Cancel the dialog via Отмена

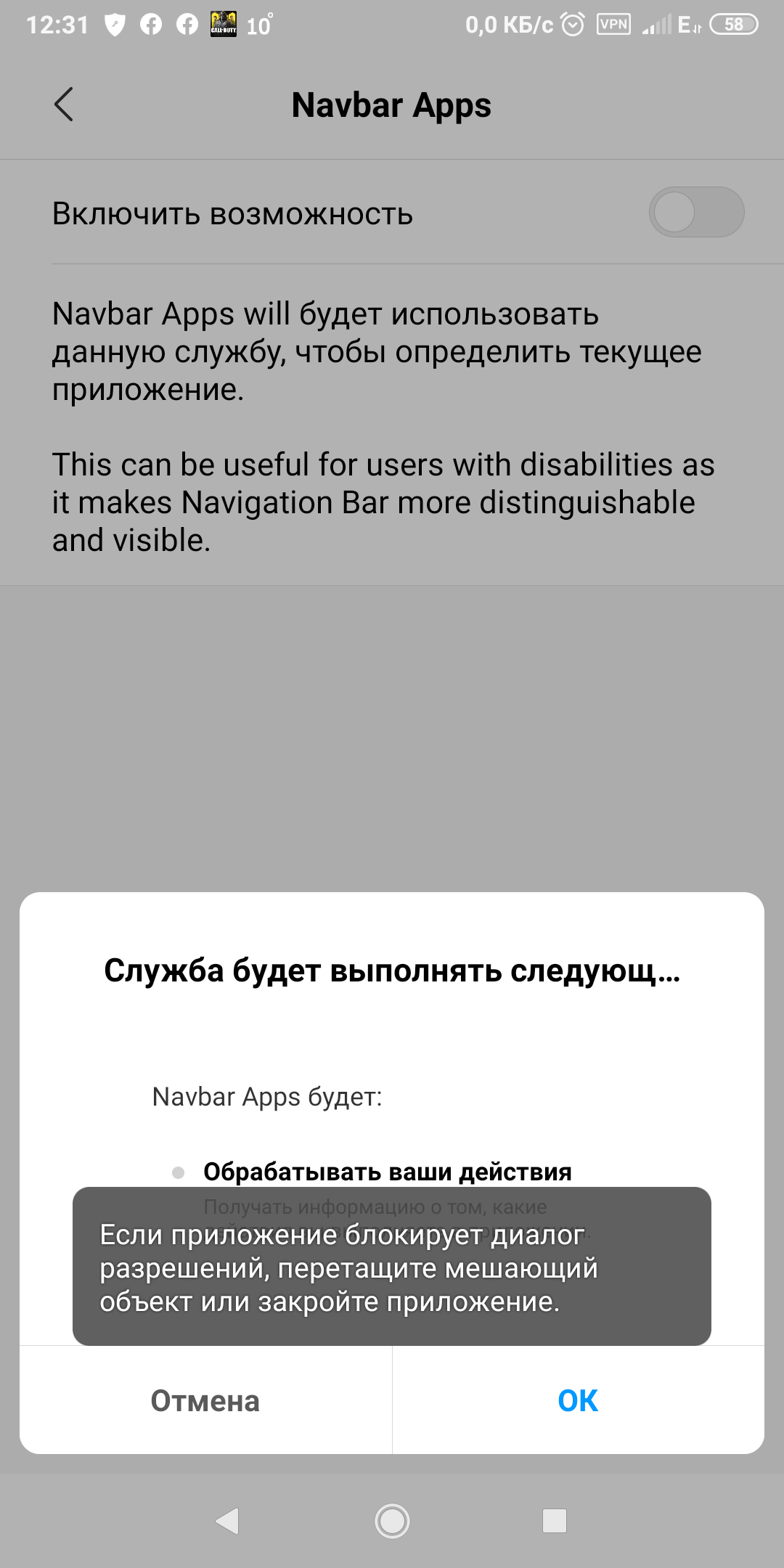pyautogui.click(x=205, y=1400)
